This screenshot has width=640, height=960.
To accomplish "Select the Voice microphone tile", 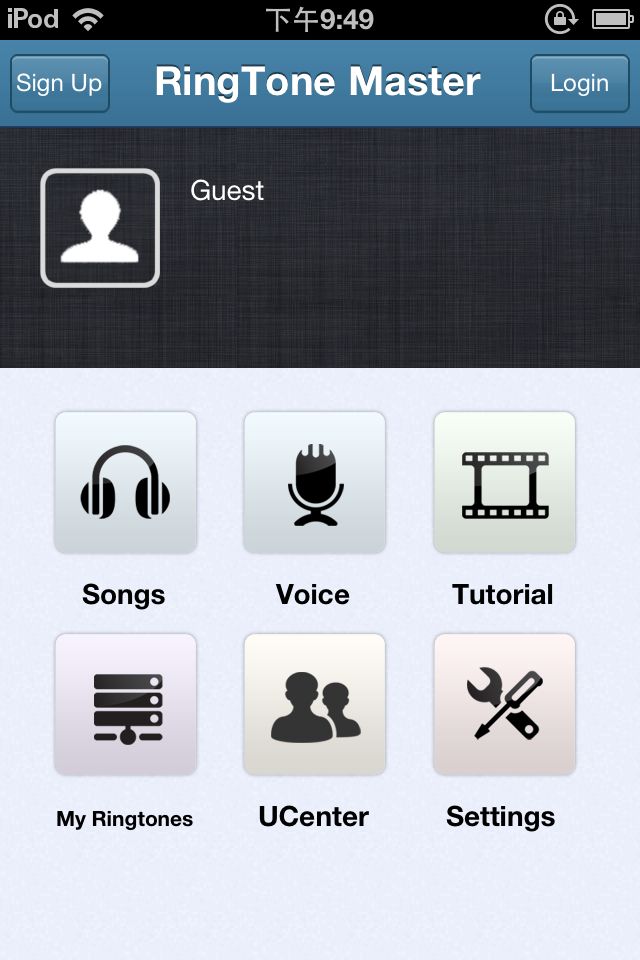I will tap(314, 482).
